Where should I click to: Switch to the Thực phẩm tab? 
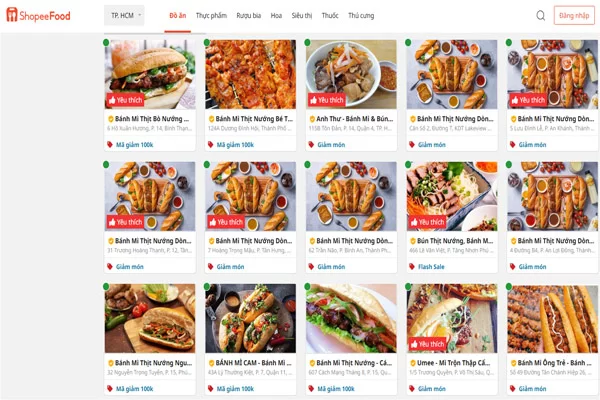[211, 16]
